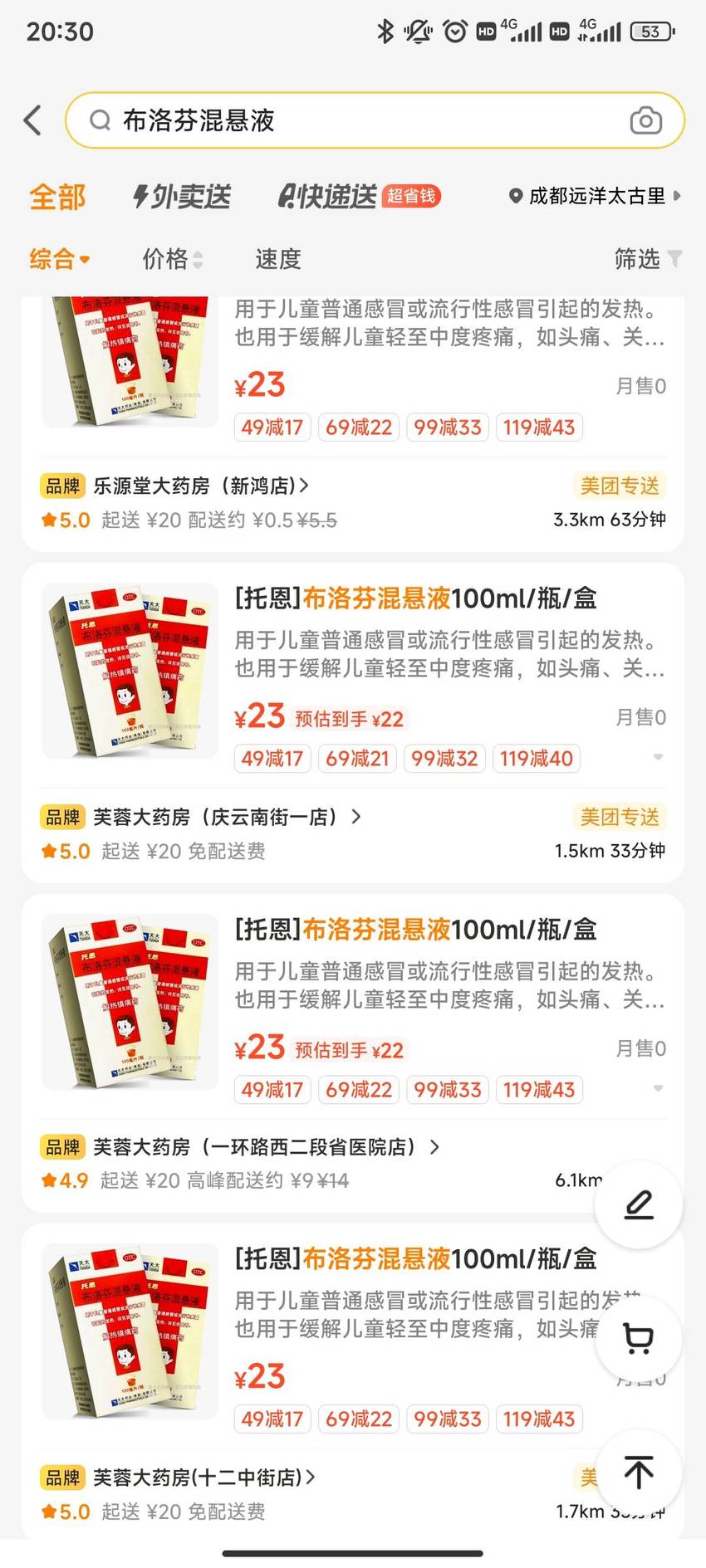Open store 乐源堂大药房（新鸿店）
706x1568 pixels.
coord(200,486)
